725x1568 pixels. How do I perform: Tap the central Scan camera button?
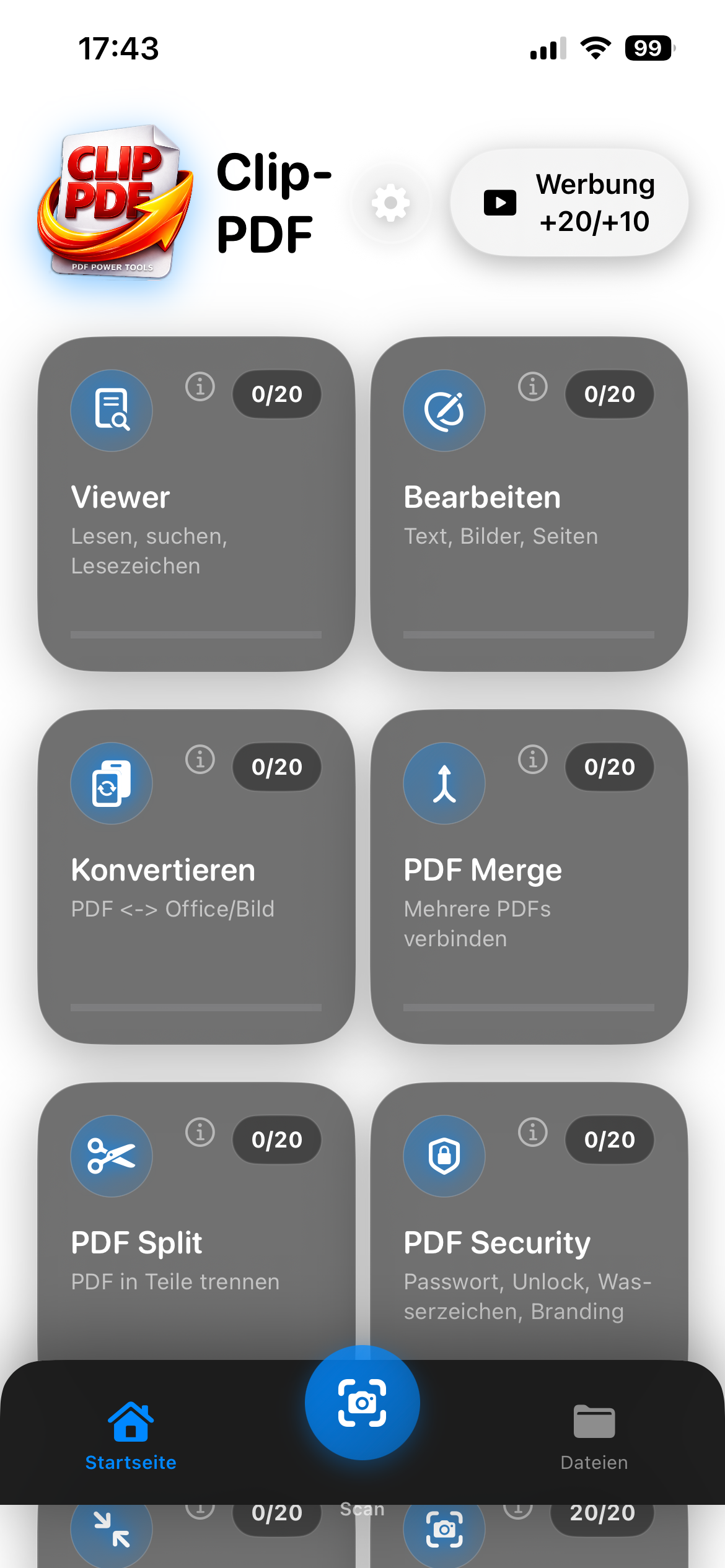click(x=362, y=1403)
